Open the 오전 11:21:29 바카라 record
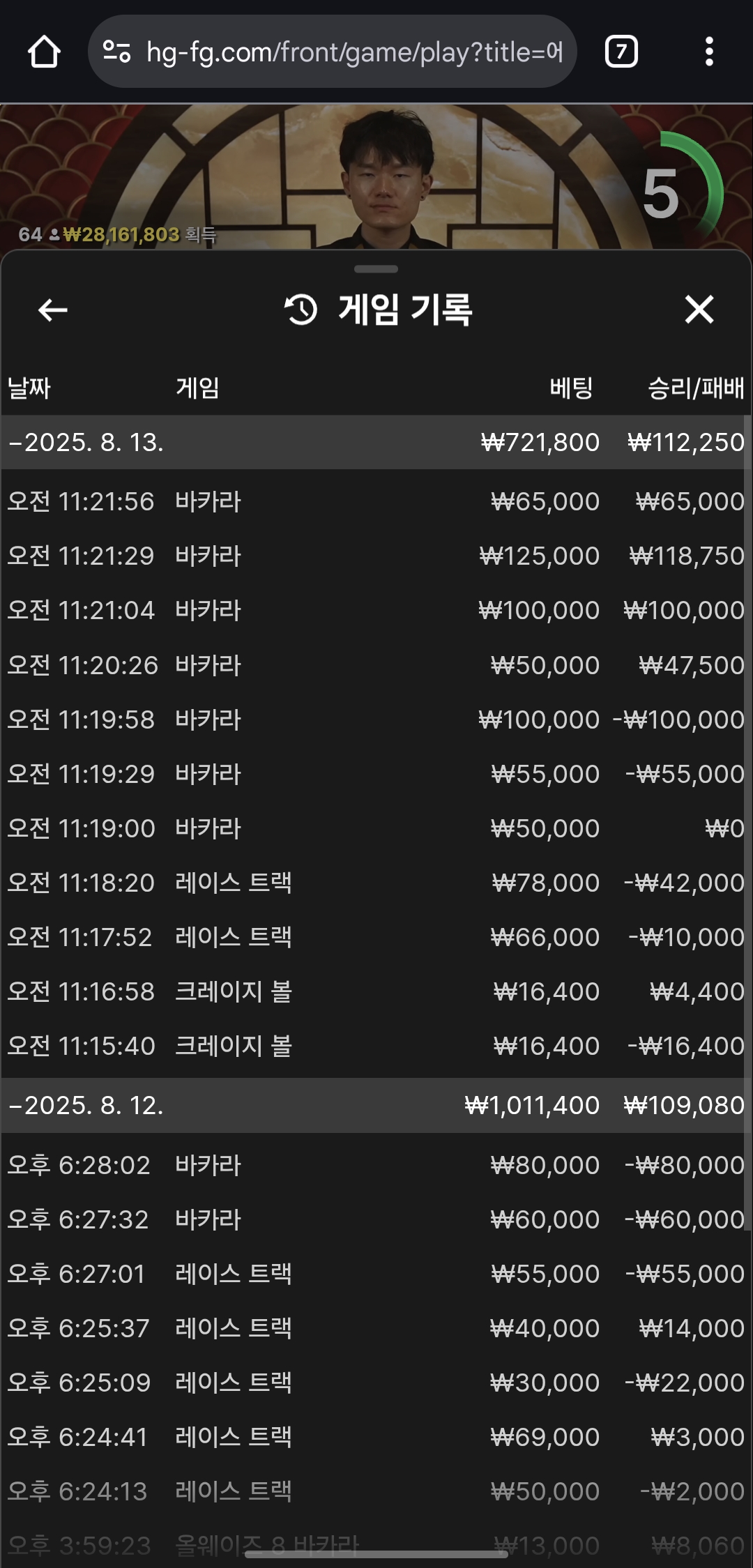The image size is (753, 1568). (376, 556)
